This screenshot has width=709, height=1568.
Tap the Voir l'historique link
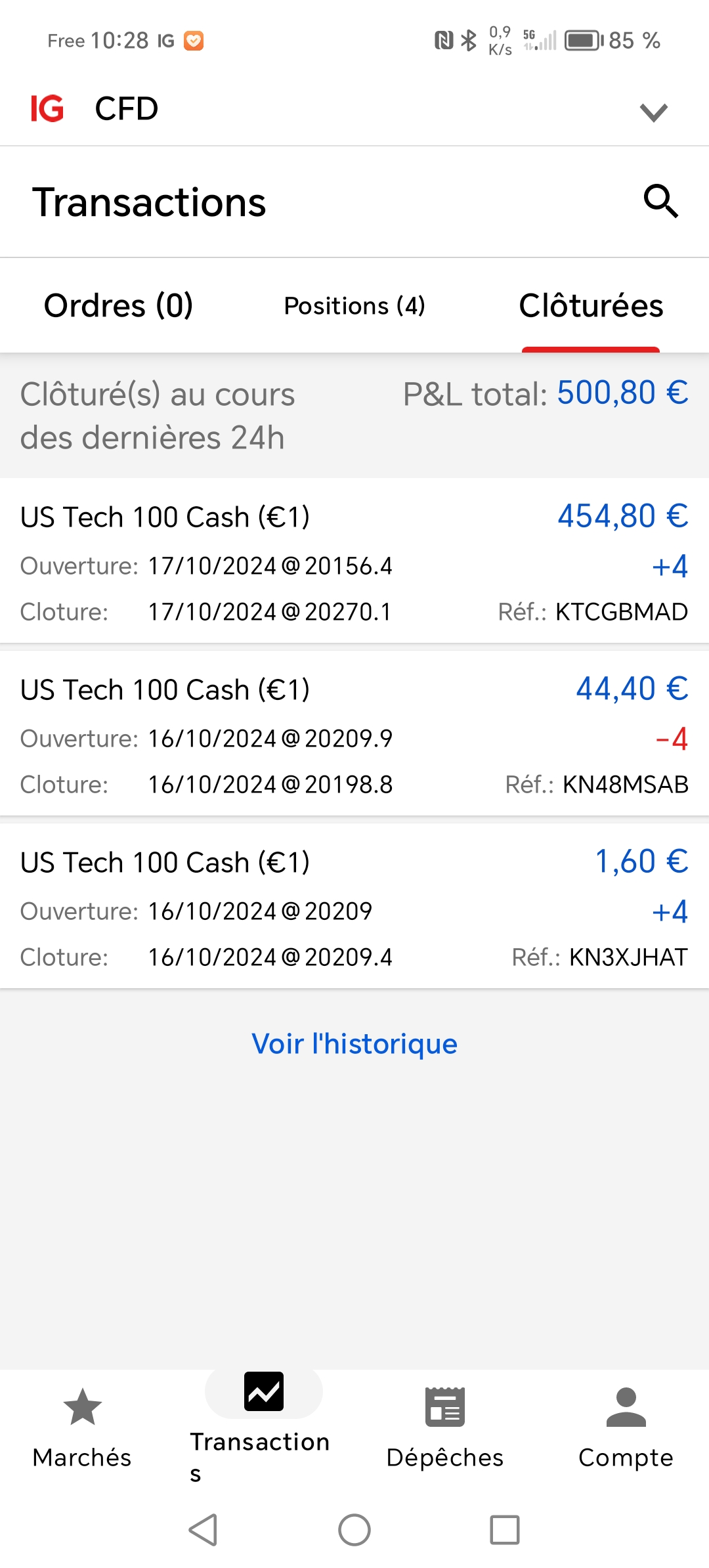tap(354, 1043)
